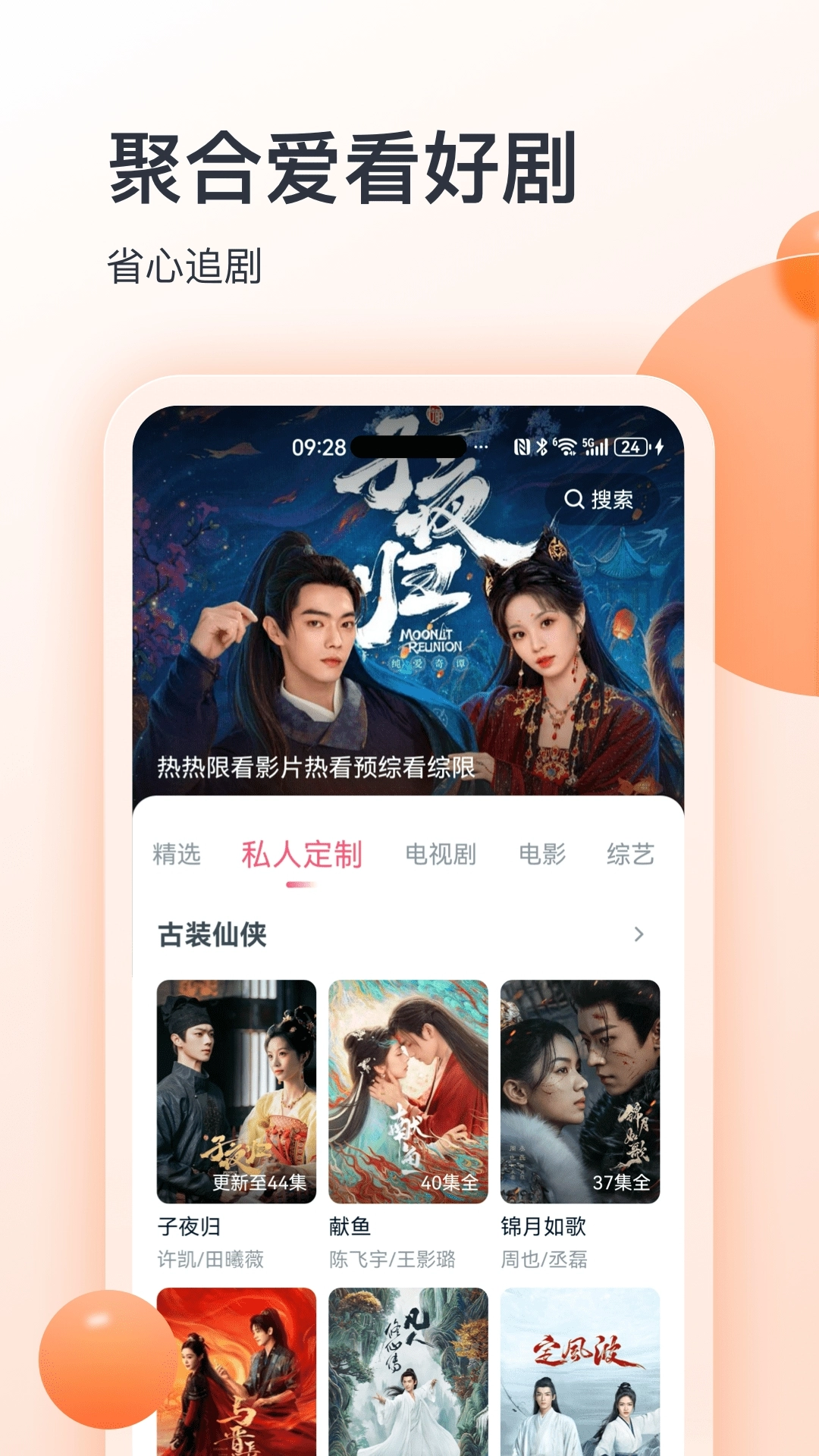Tap the NFC icon in the status bar
The image size is (819, 1456).
pos(522,447)
